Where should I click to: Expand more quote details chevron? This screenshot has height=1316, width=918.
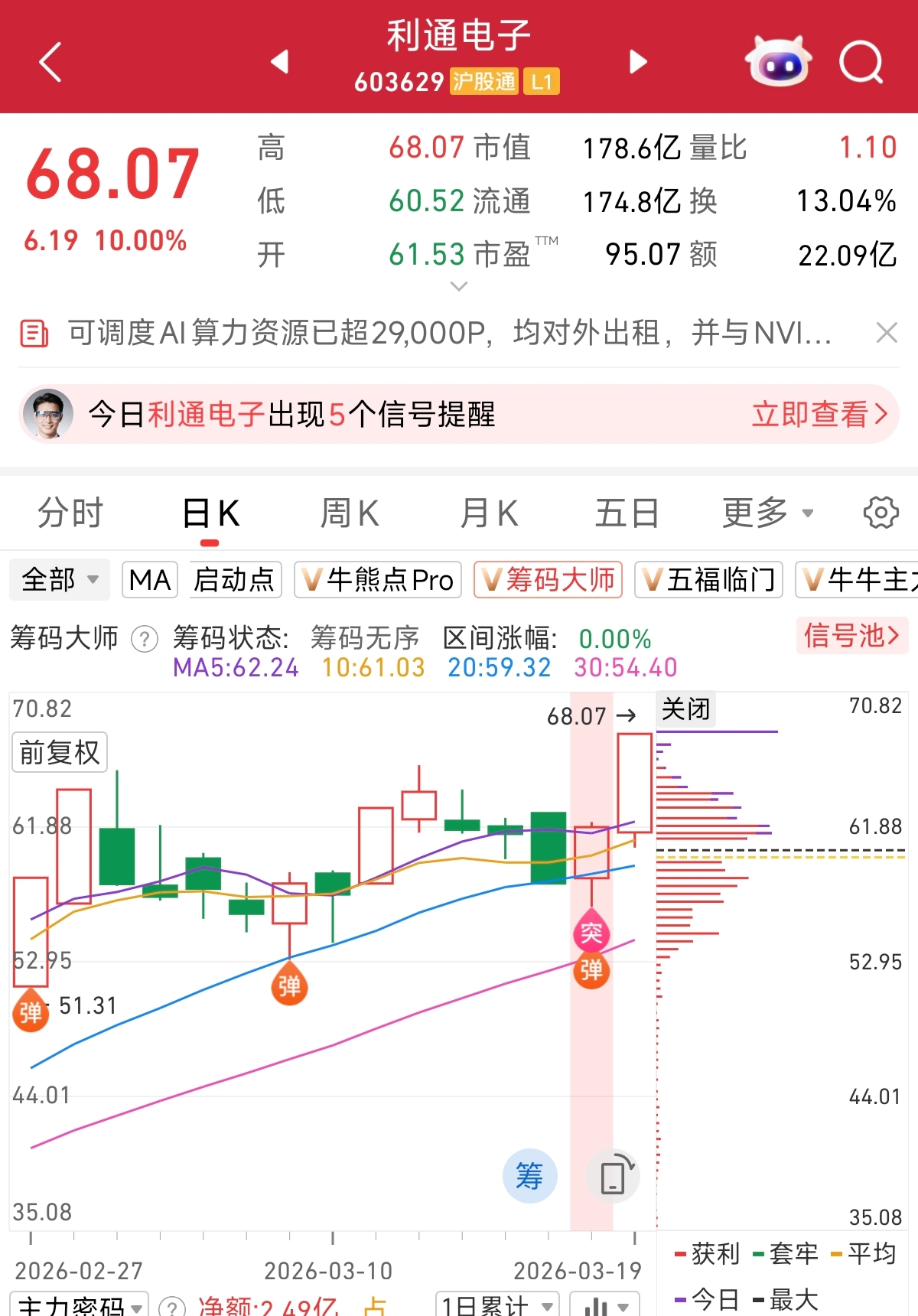[459, 287]
